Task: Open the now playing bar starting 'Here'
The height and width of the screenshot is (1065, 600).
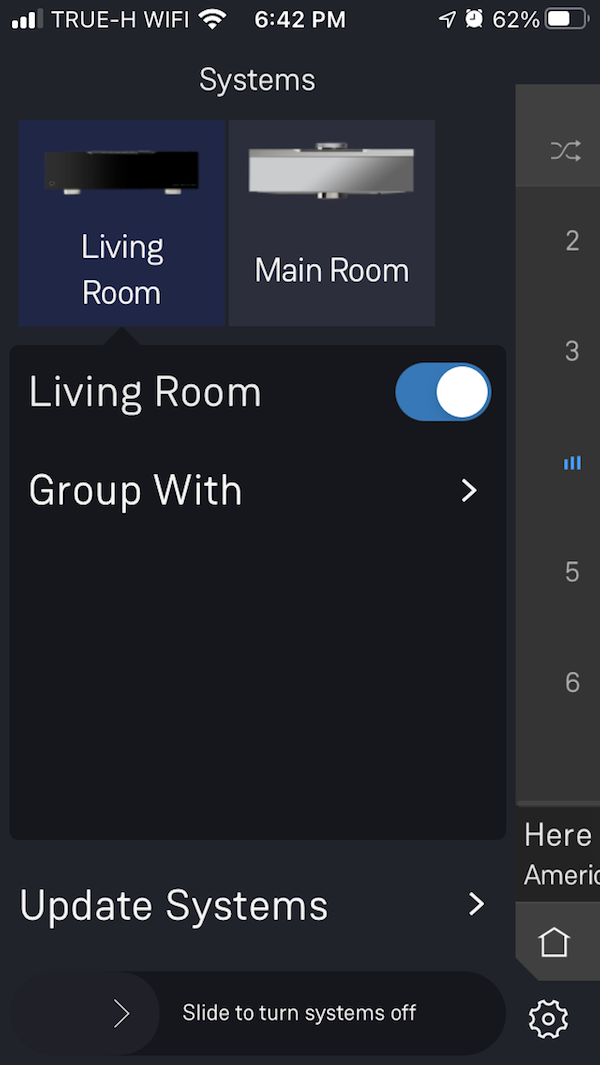Action: [559, 854]
